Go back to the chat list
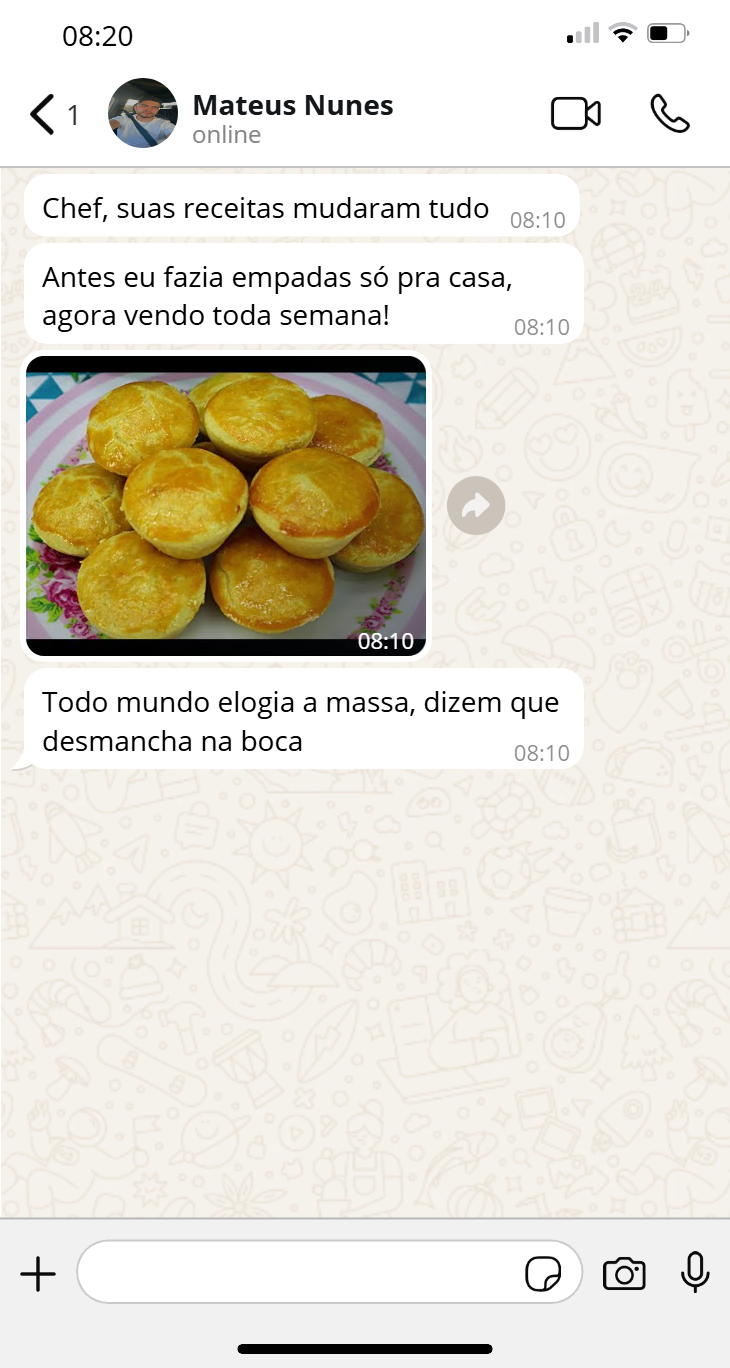Viewport: 730px width, 1368px height. point(42,115)
